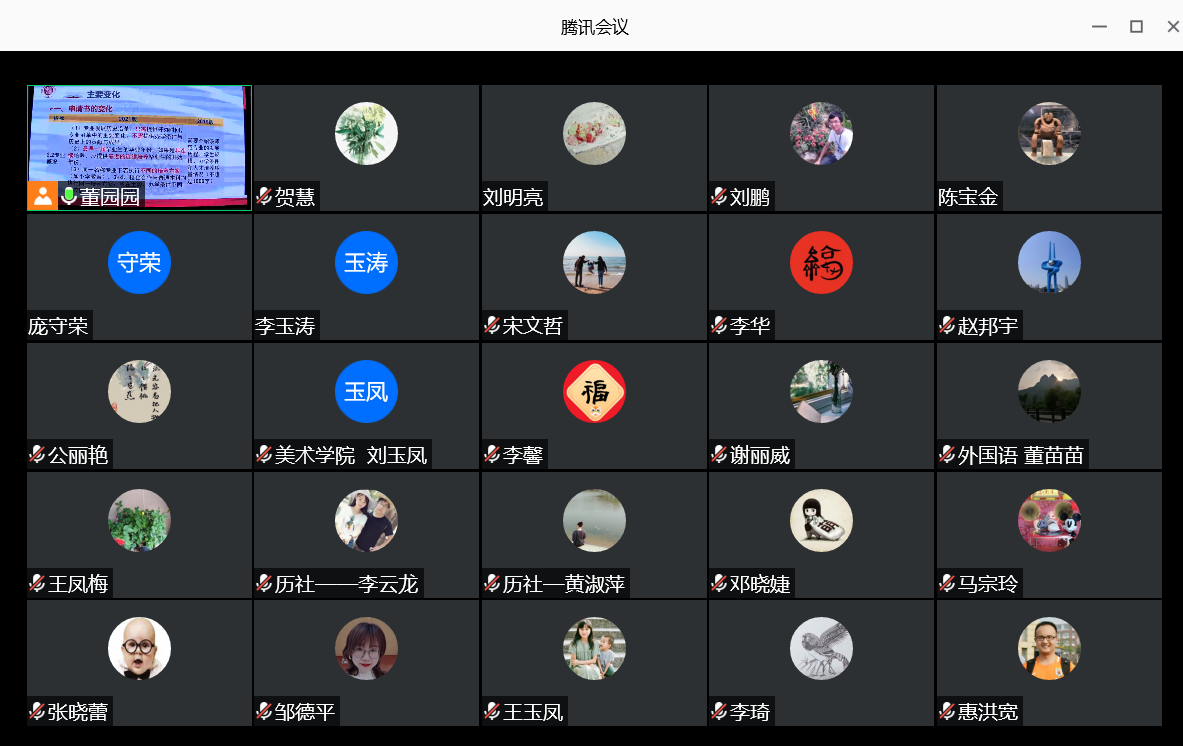The width and height of the screenshot is (1183, 746).
Task: Tap 赵邦宇's participant tile
Action: 1049,276
